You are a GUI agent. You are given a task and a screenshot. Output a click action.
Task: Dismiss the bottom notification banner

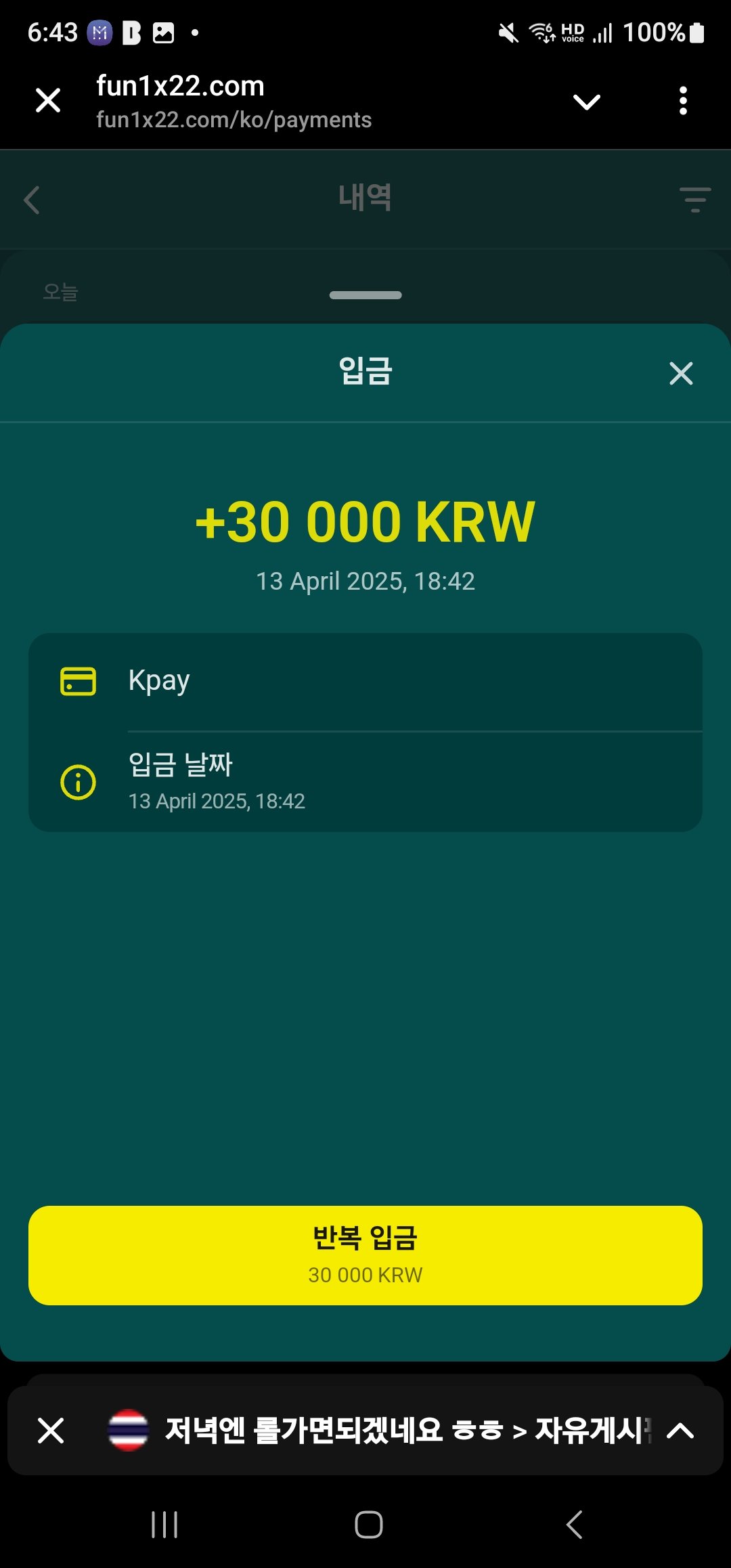point(51,1431)
